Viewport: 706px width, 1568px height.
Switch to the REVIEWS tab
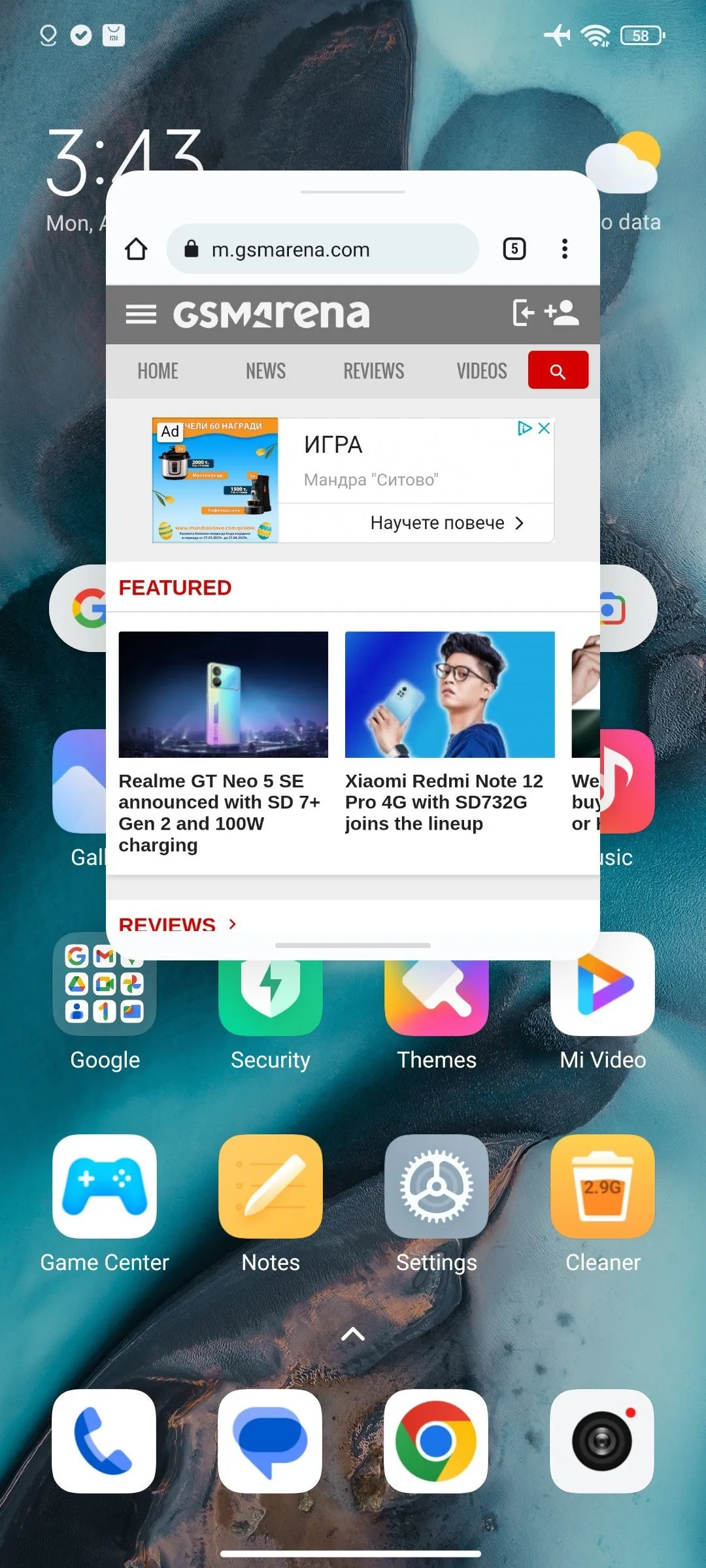[x=374, y=371]
